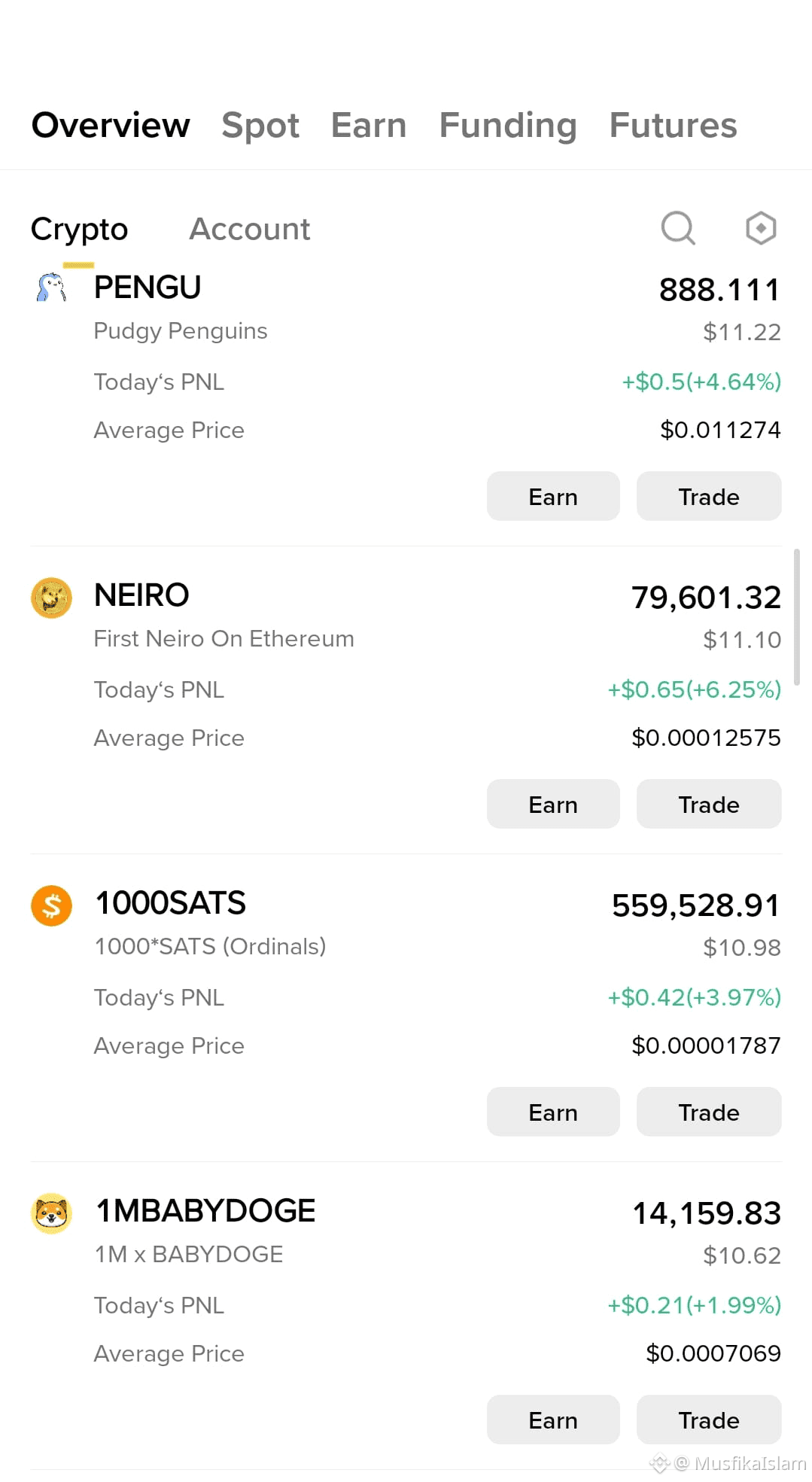
Task: Open the Funding tab
Action: (508, 126)
